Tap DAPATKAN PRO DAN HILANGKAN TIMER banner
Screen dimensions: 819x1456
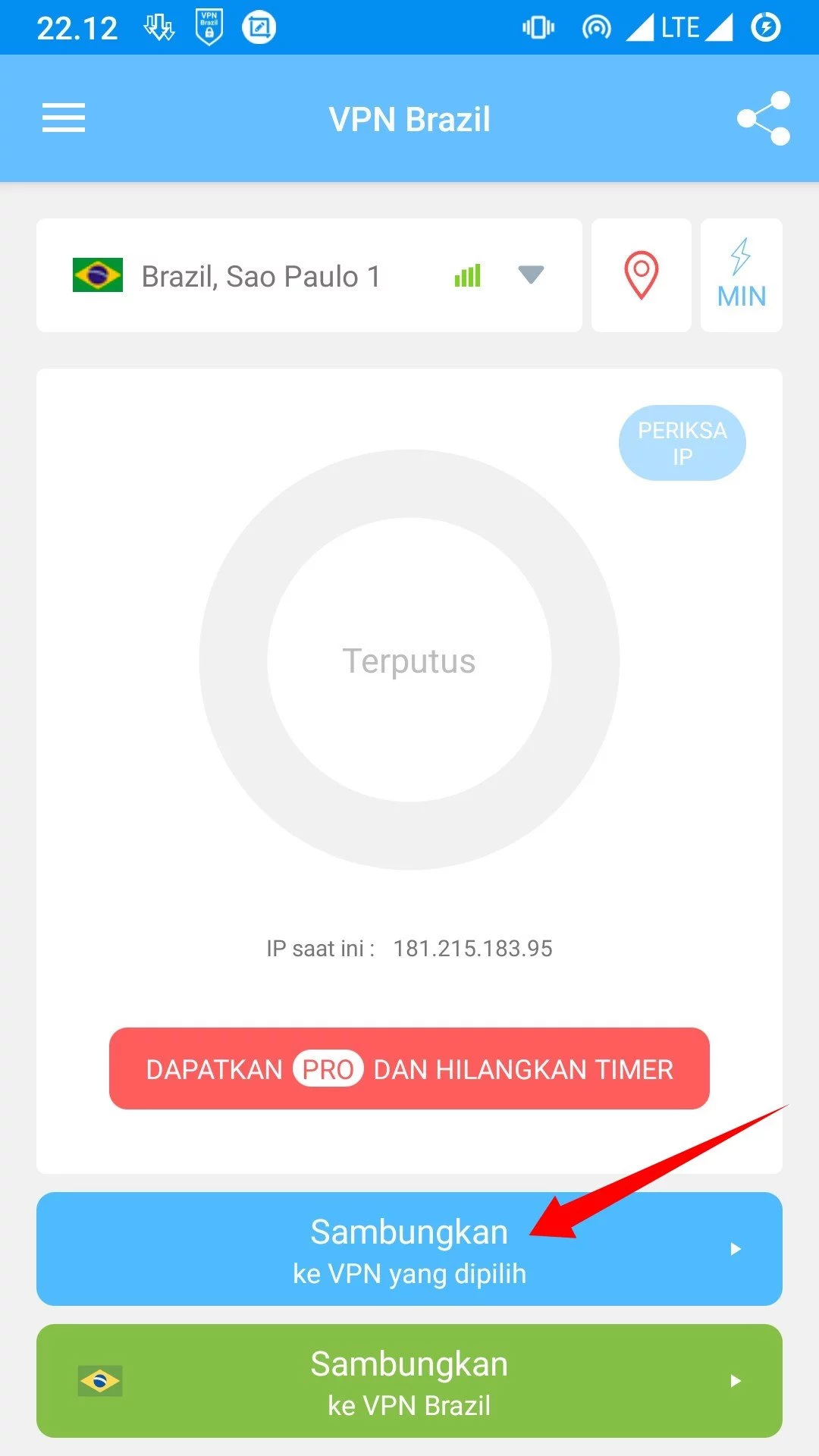[x=409, y=1069]
